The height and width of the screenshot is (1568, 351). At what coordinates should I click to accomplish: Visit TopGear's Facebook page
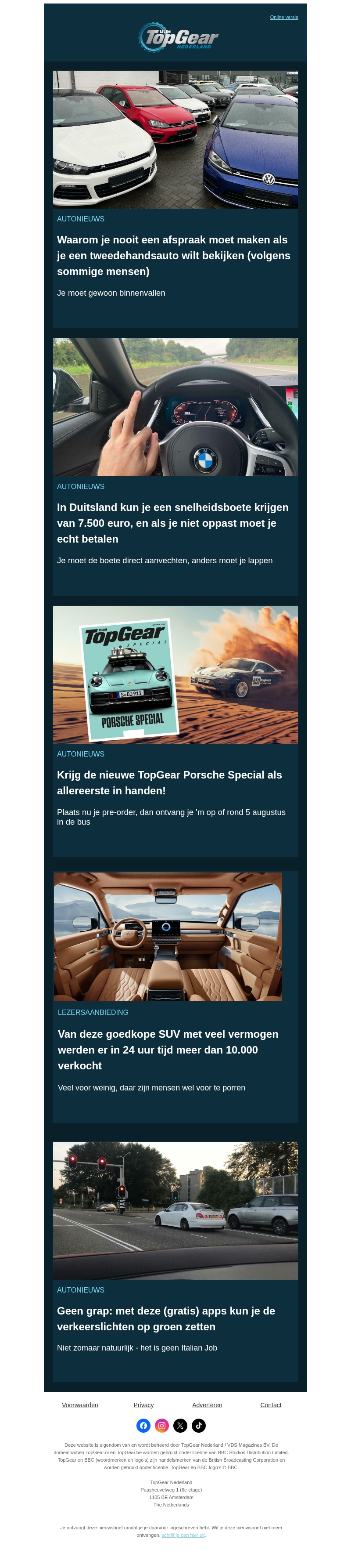click(x=143, y=1426)
